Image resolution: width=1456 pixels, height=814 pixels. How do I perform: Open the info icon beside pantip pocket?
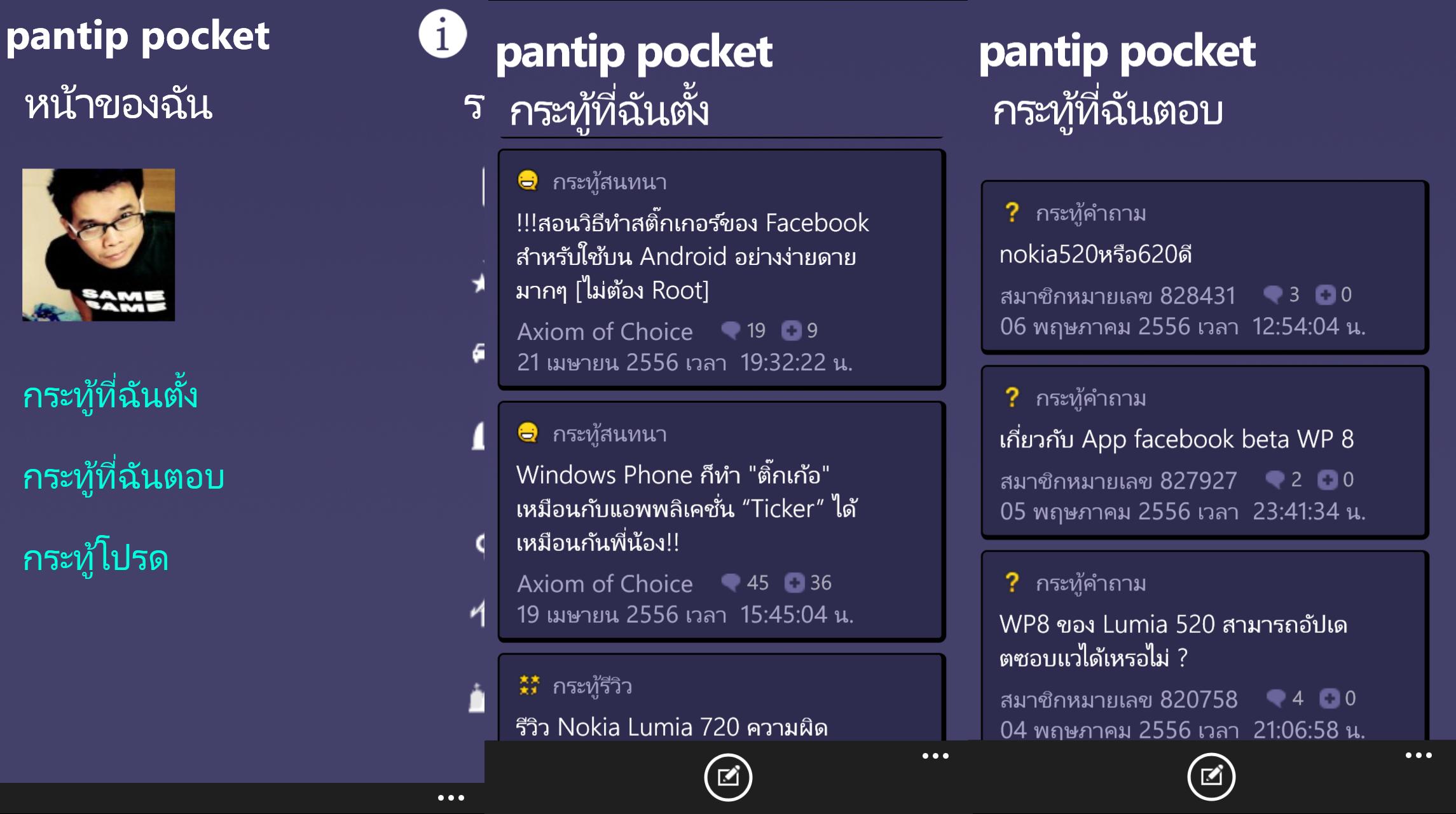coord(442,34)
